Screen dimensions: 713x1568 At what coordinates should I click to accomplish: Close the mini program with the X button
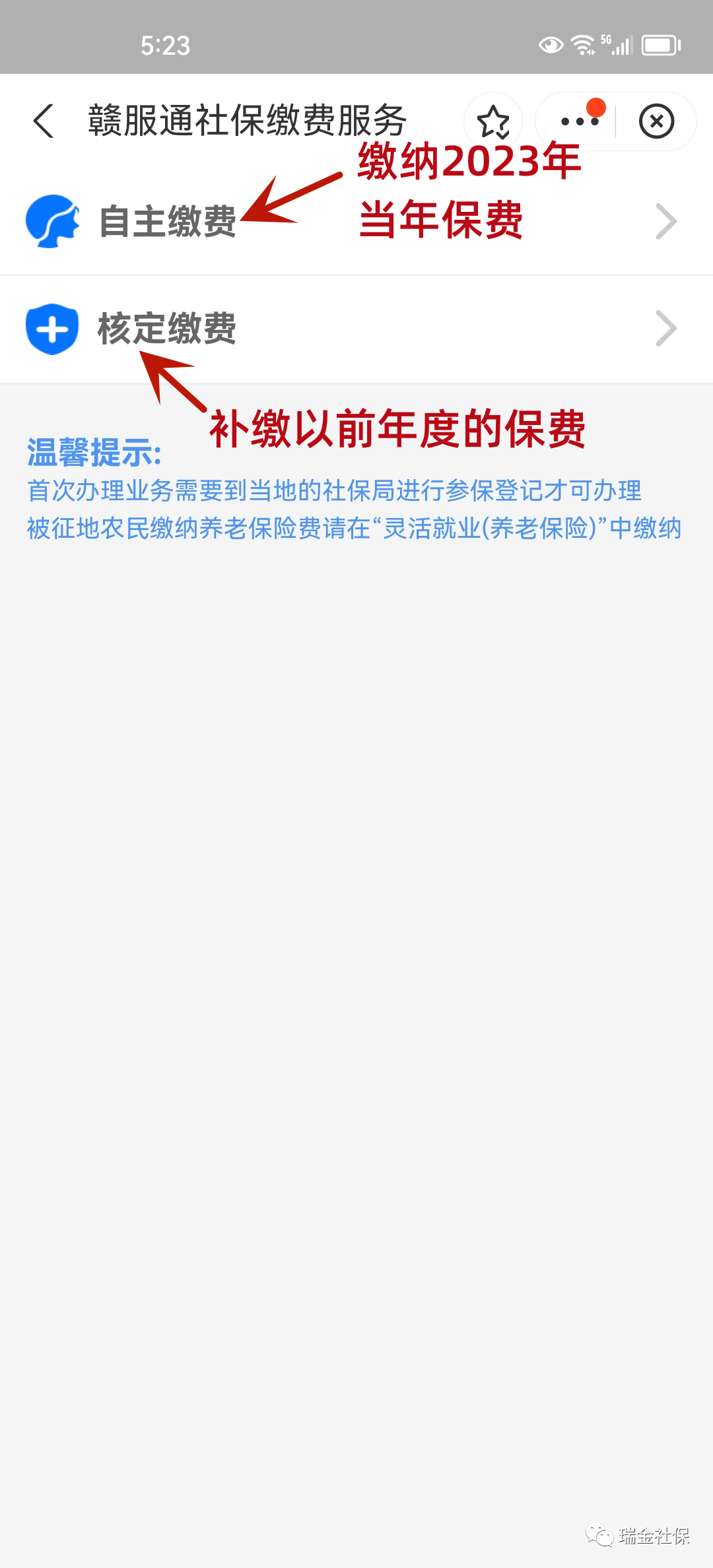pyautogui.click(x=656, y=121)
